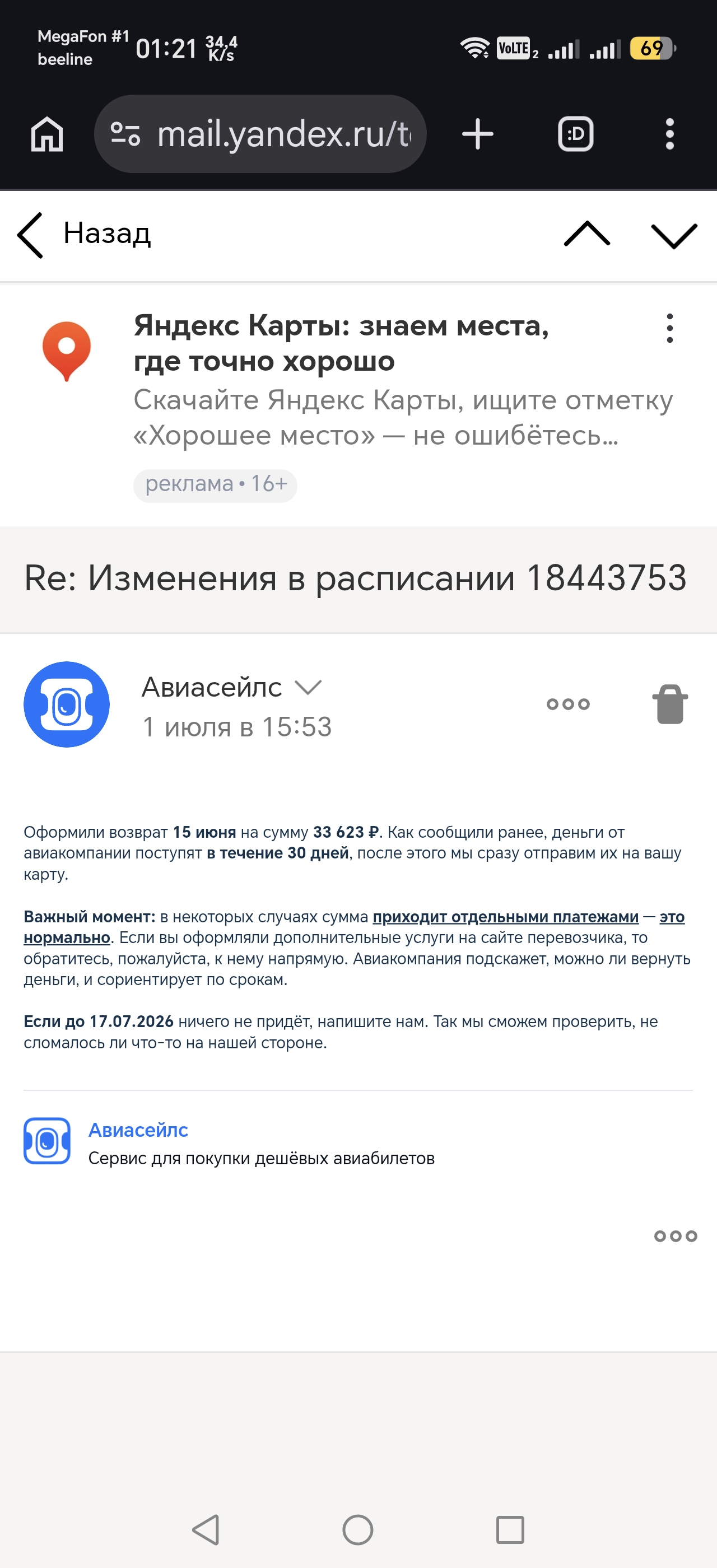Open the blue Авиасейлс signature link
Viewport: 717px width, 1568px height.
[138, 1130]
